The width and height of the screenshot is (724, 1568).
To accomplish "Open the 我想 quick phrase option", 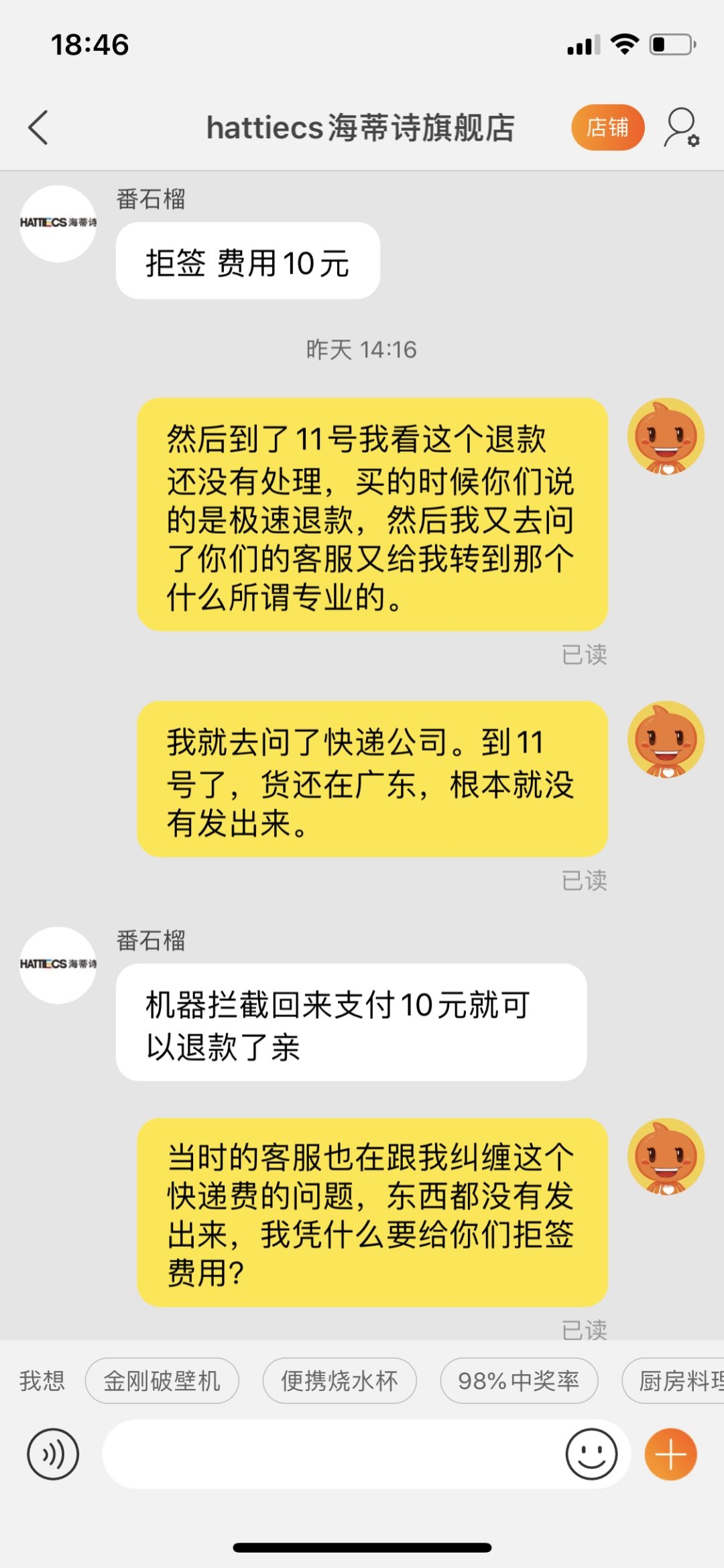I will (42, 1381).
